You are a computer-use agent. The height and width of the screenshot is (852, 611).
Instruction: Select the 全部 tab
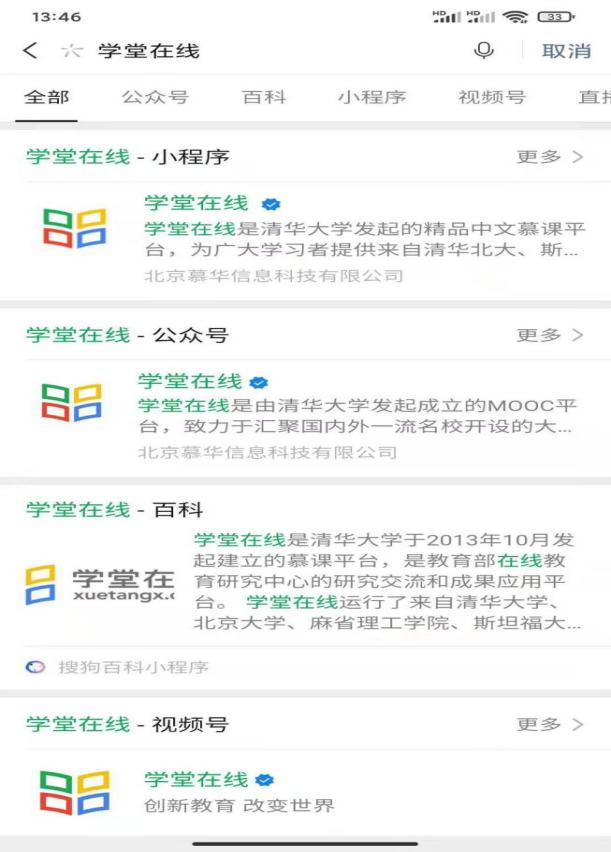[47, 98]
